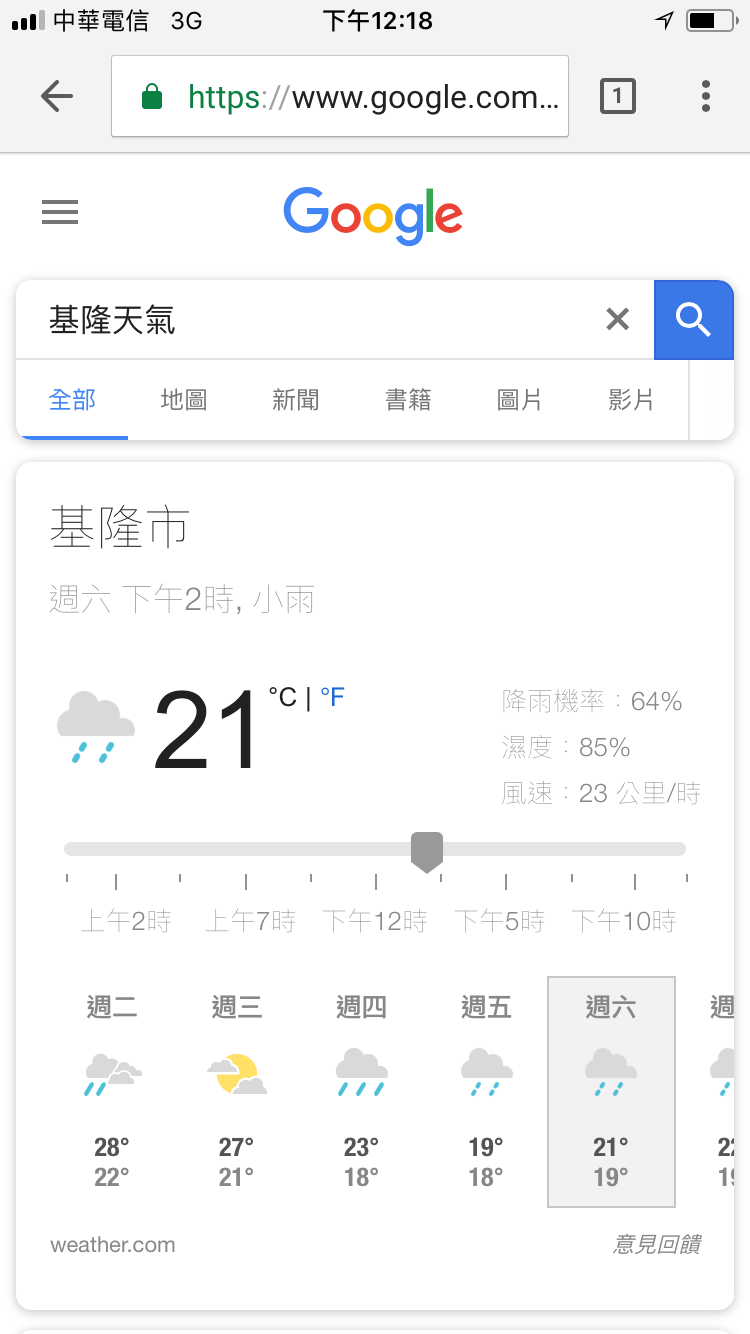
Task: Switch to the 新聞 tab
Action: tap(296, 400)
